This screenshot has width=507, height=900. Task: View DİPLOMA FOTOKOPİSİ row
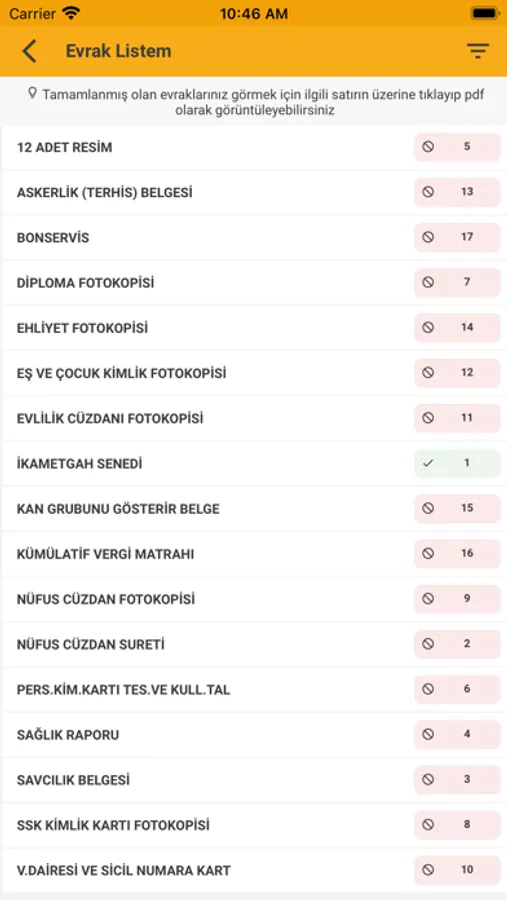(x=253, y=283)
